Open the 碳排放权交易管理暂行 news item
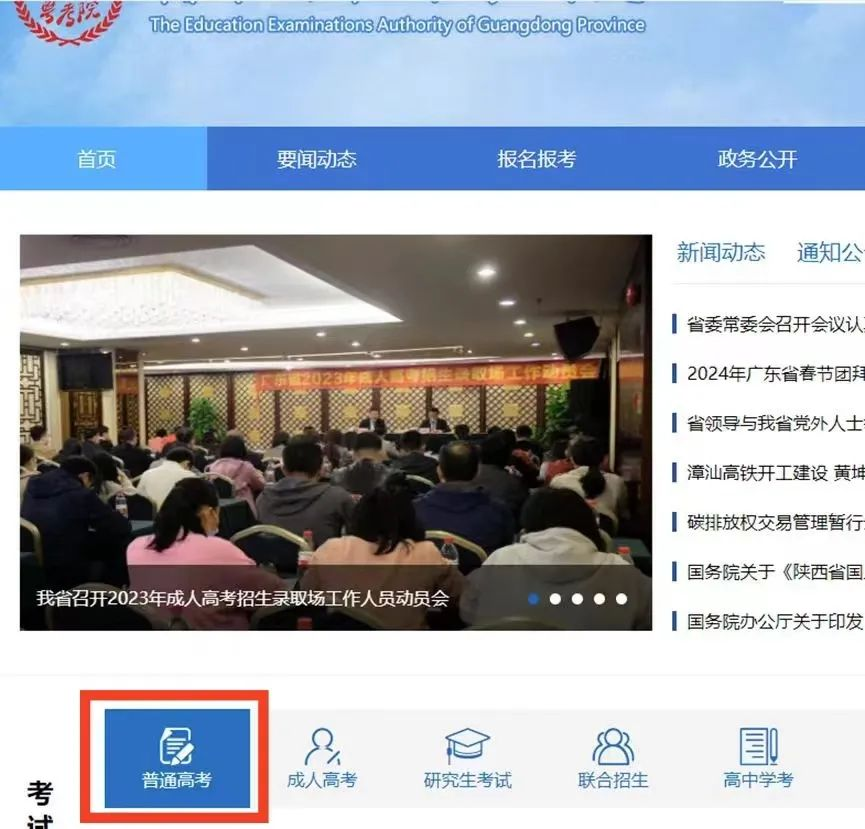This screenshot has height=829, width=865. tap(774, 522)
